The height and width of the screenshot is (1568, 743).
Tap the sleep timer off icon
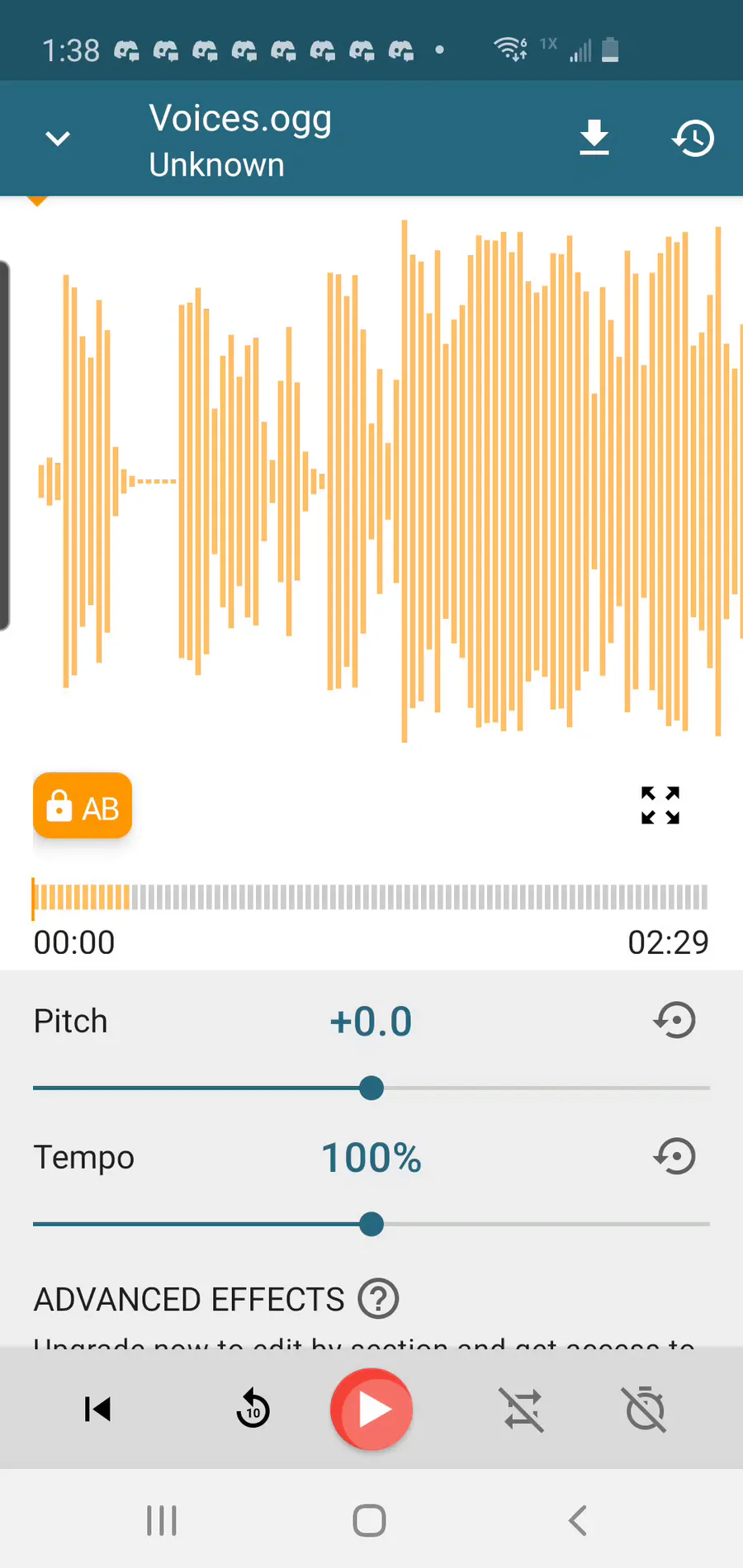[646, 1409]
